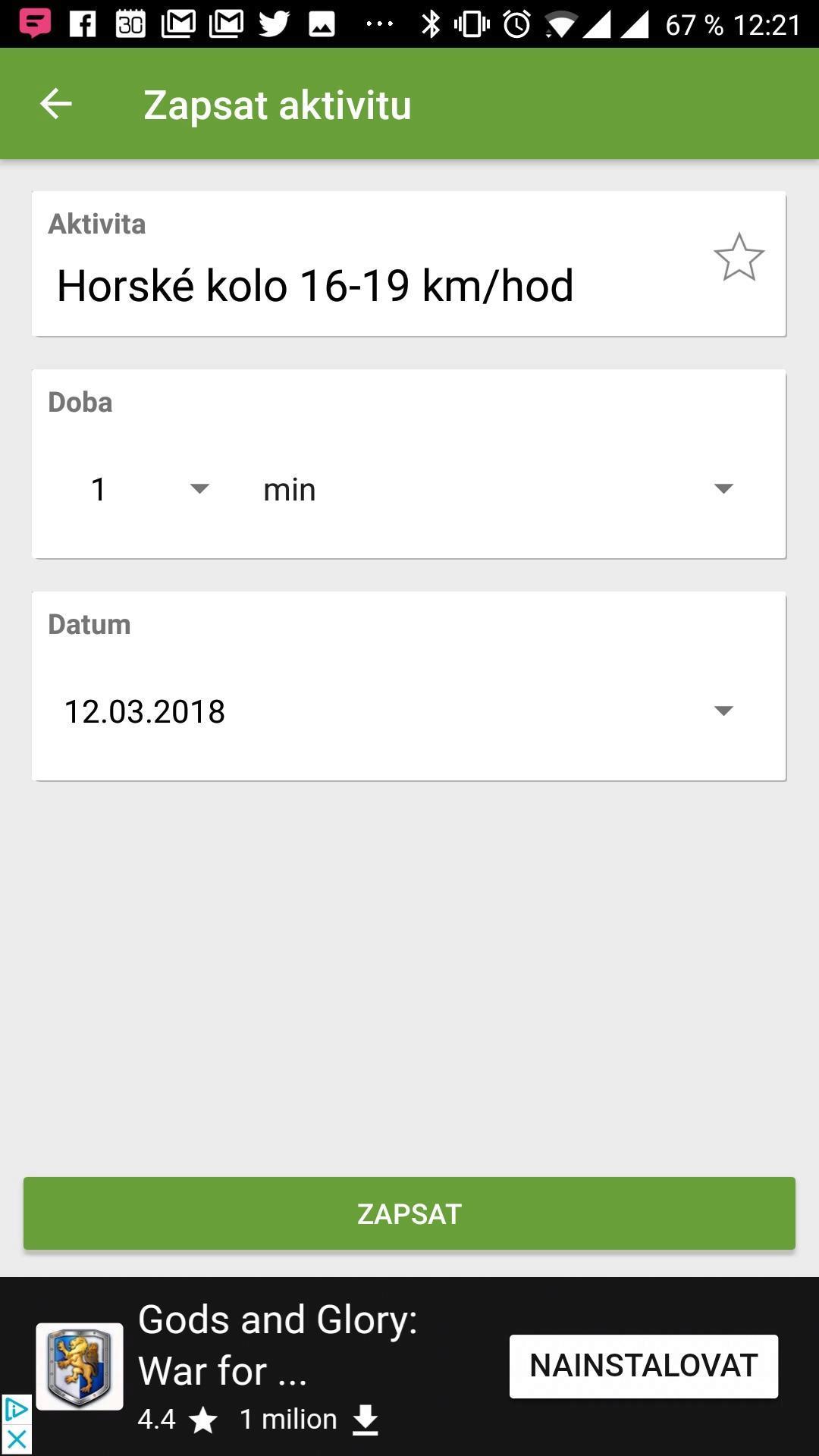Mark Horské kolo activity as favorite
Viewport: 819px width, 1456px height.
click(x=739, y=258)
